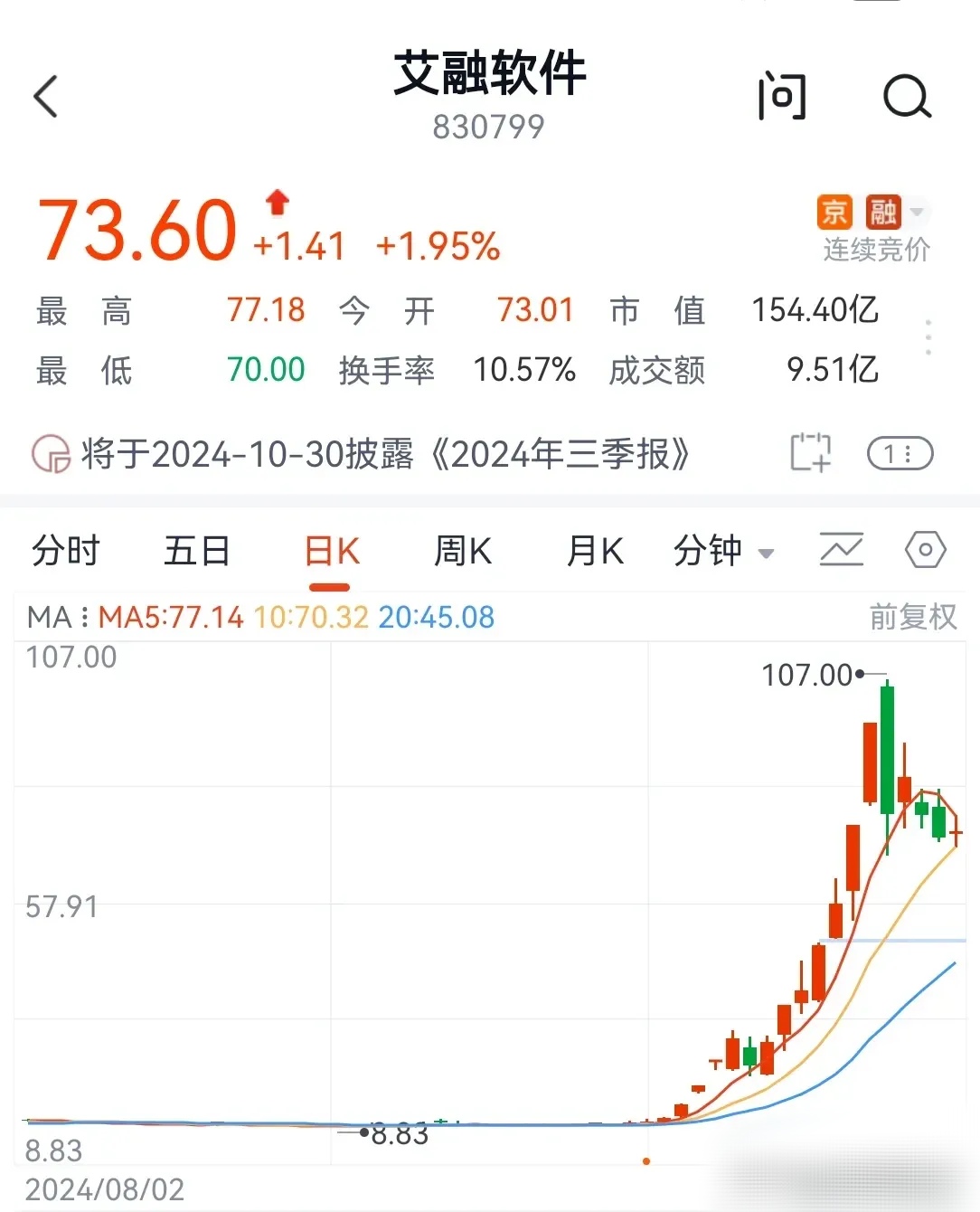Switch to the 分时 intraday tab
980x1212 pixels.
tap(64, 550)
